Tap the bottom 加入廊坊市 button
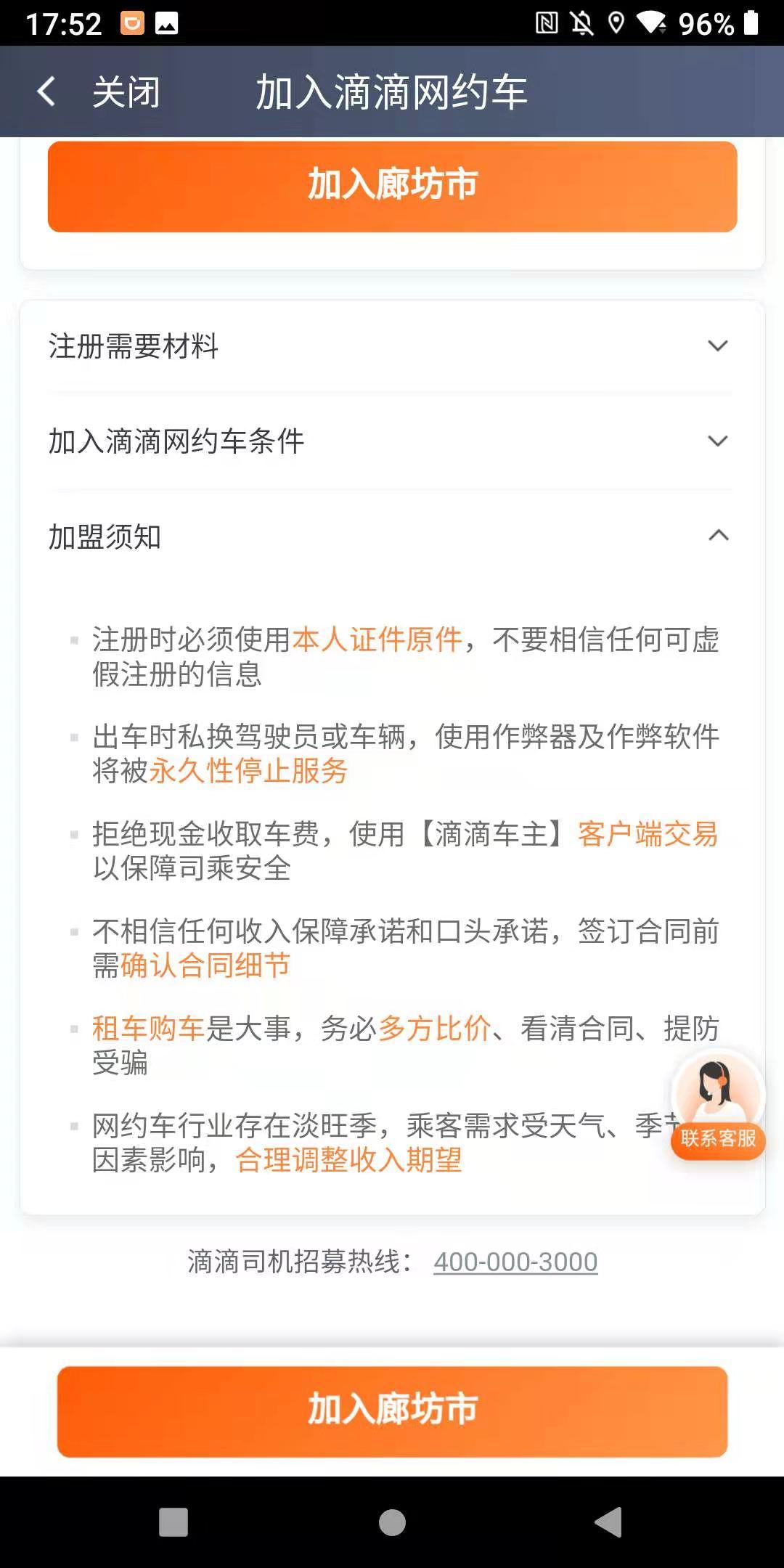784x1568 pixels. point(392,1408)
